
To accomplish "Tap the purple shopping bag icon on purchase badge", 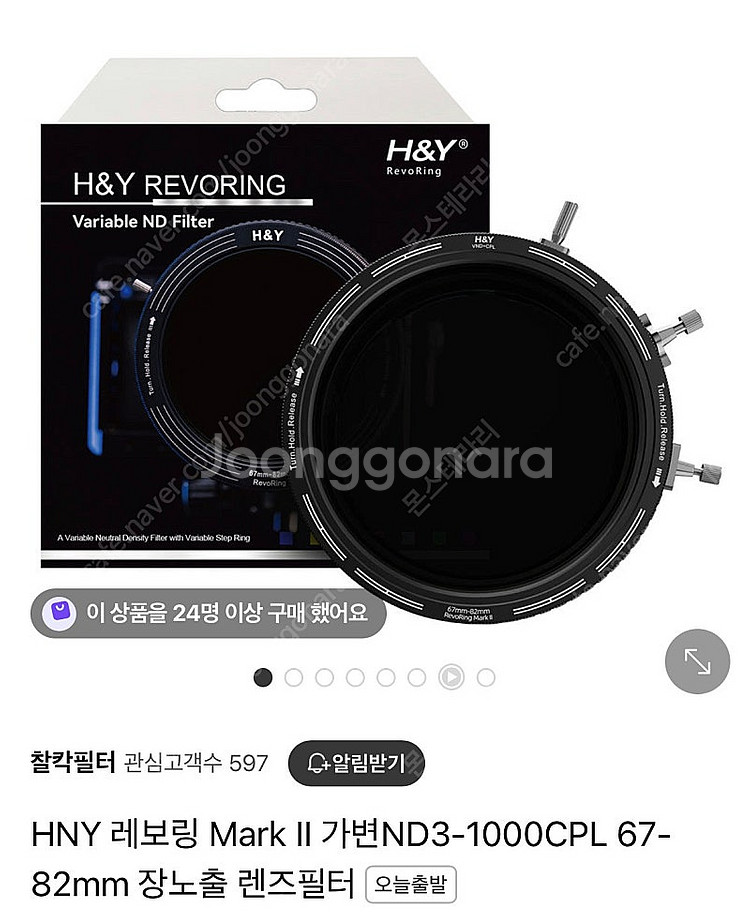I will coord(62,608).
